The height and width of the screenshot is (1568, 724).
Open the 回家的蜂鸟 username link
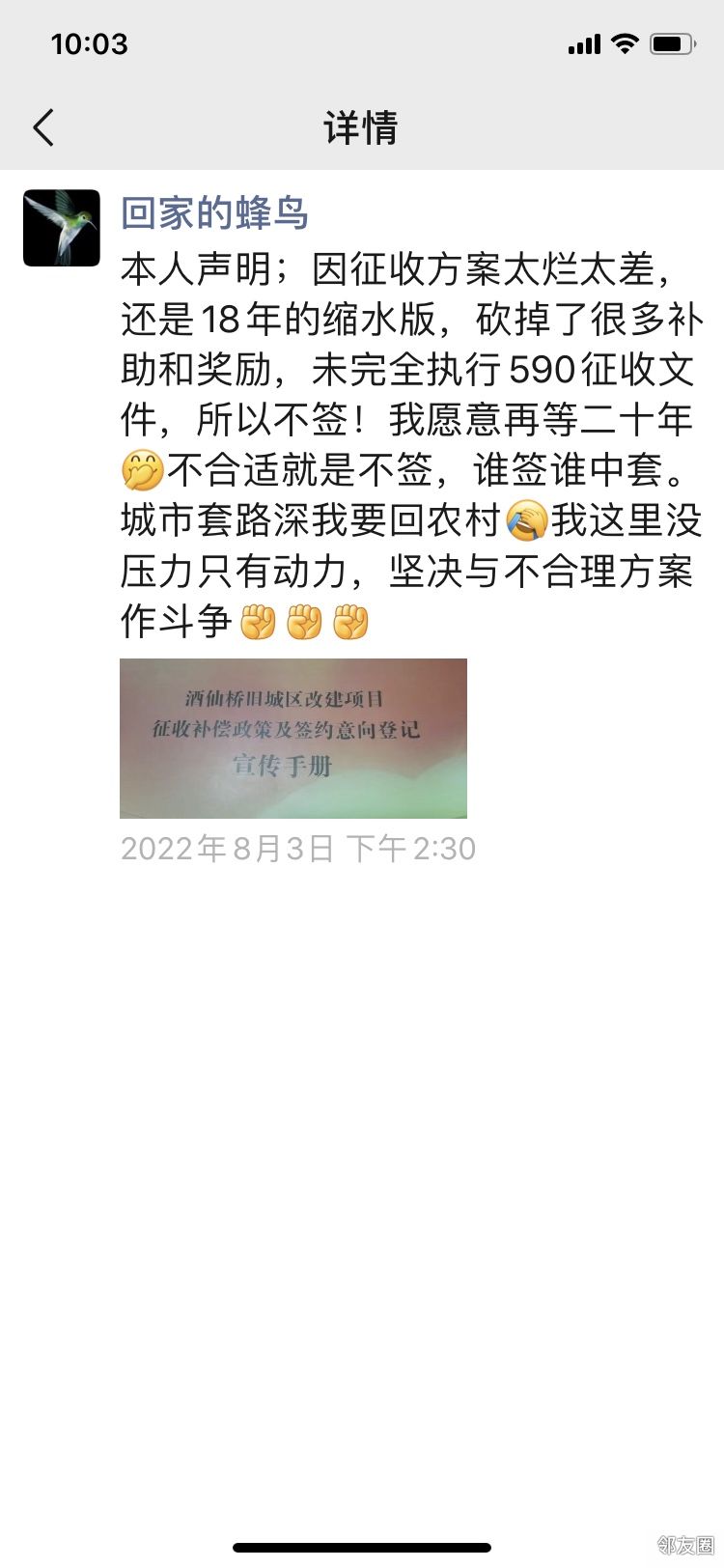pos(214,212)
